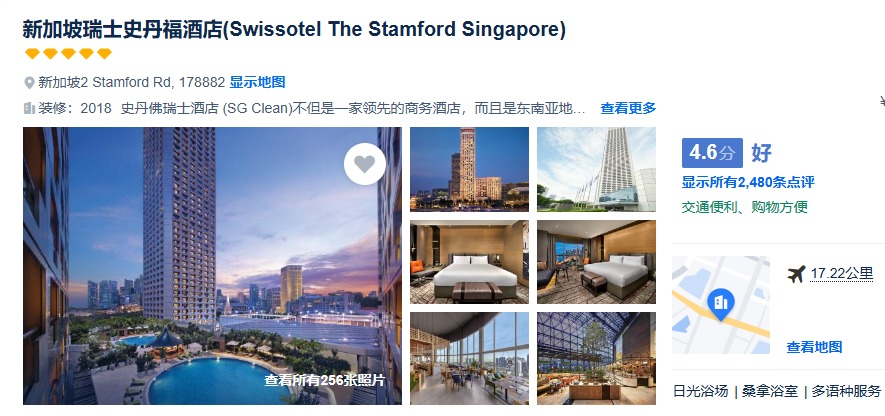The height and width of the screenshot is (416, 885).
Task: Open the glass atrium dining photo
Action: click(x=596, y=358)
